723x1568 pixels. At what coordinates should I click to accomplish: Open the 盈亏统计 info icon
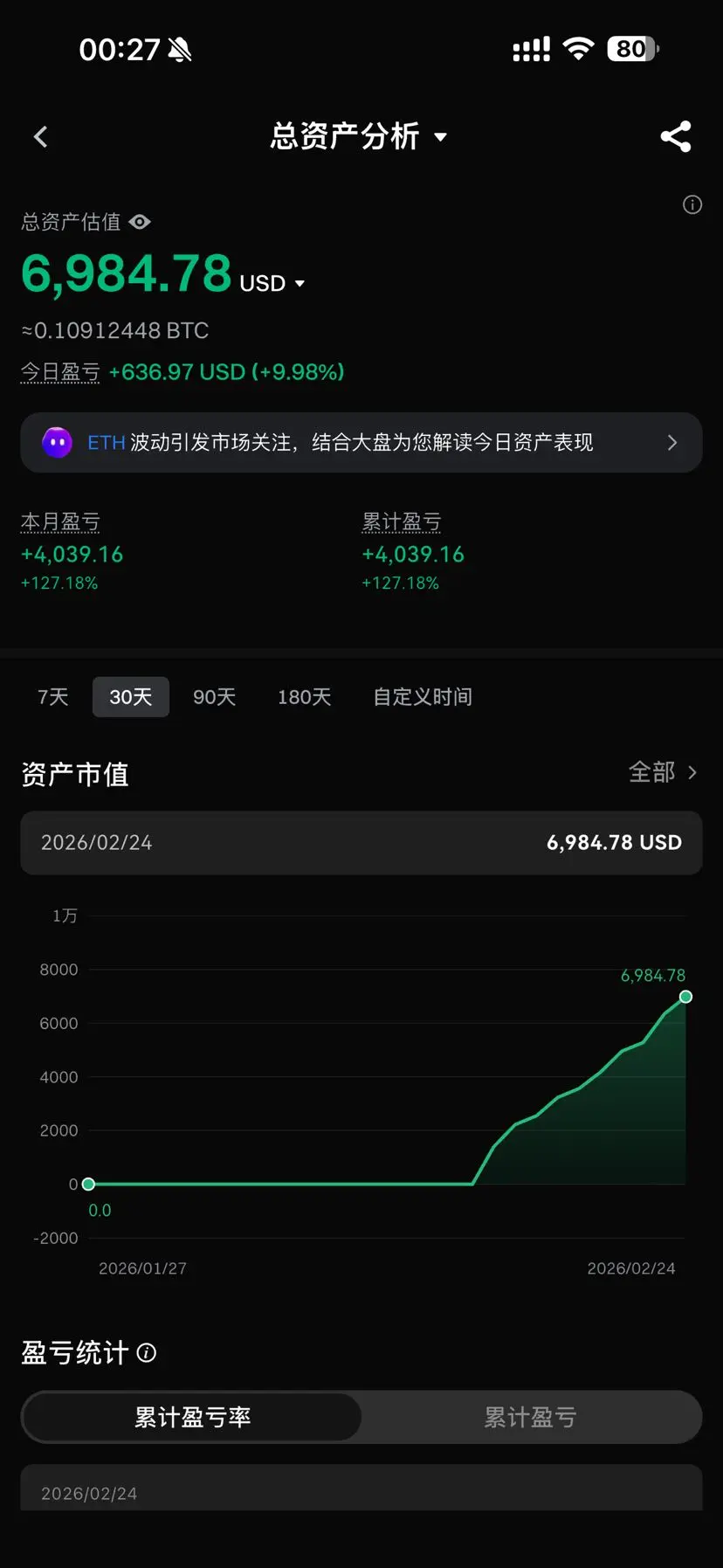[147, 1353]
